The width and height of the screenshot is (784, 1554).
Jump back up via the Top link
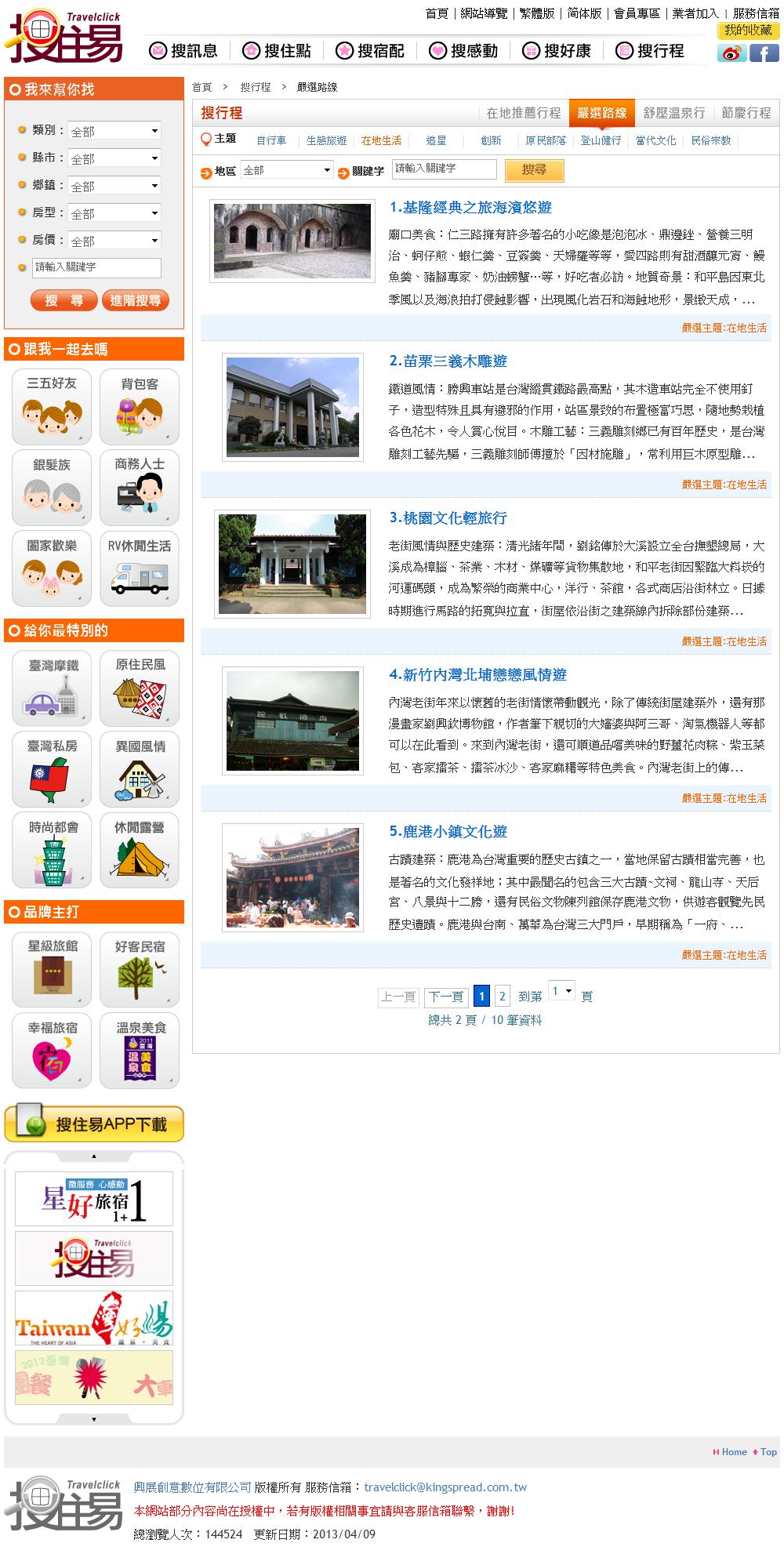coord(764,1452)
